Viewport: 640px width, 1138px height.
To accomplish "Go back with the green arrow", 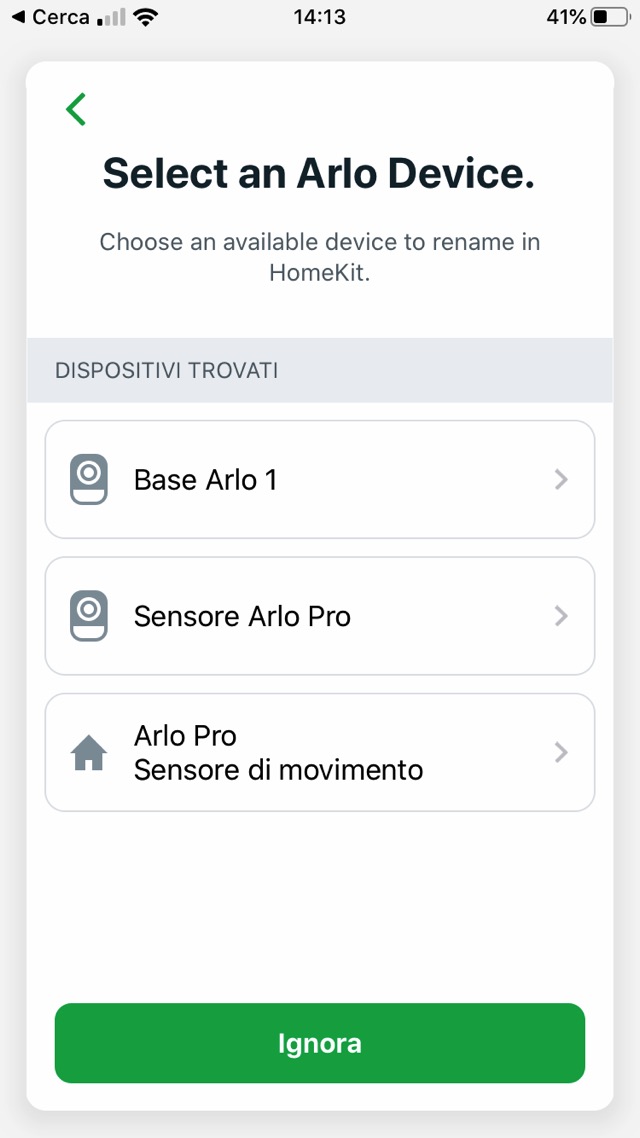I will [x=76, y=109].
